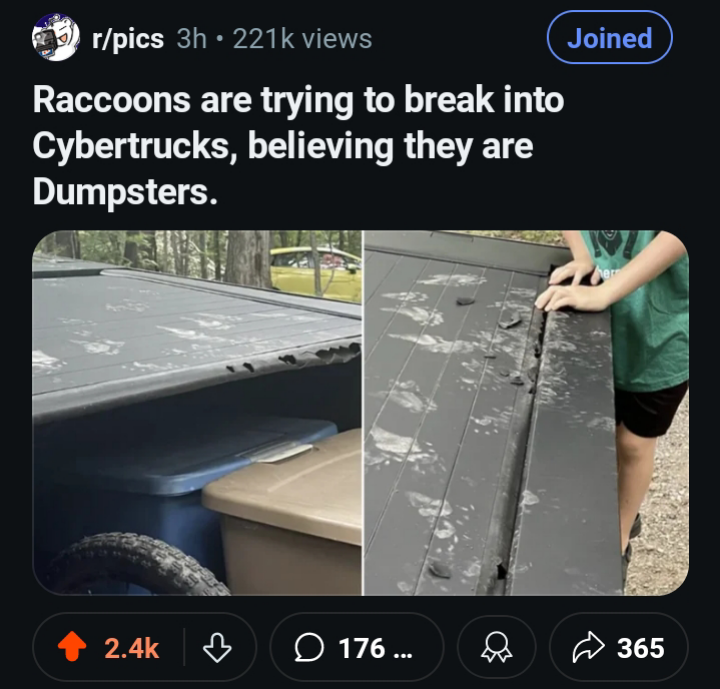720x689 pixels.
Task: Open the r/pics community avatar
Action: [x=56, y=38]
